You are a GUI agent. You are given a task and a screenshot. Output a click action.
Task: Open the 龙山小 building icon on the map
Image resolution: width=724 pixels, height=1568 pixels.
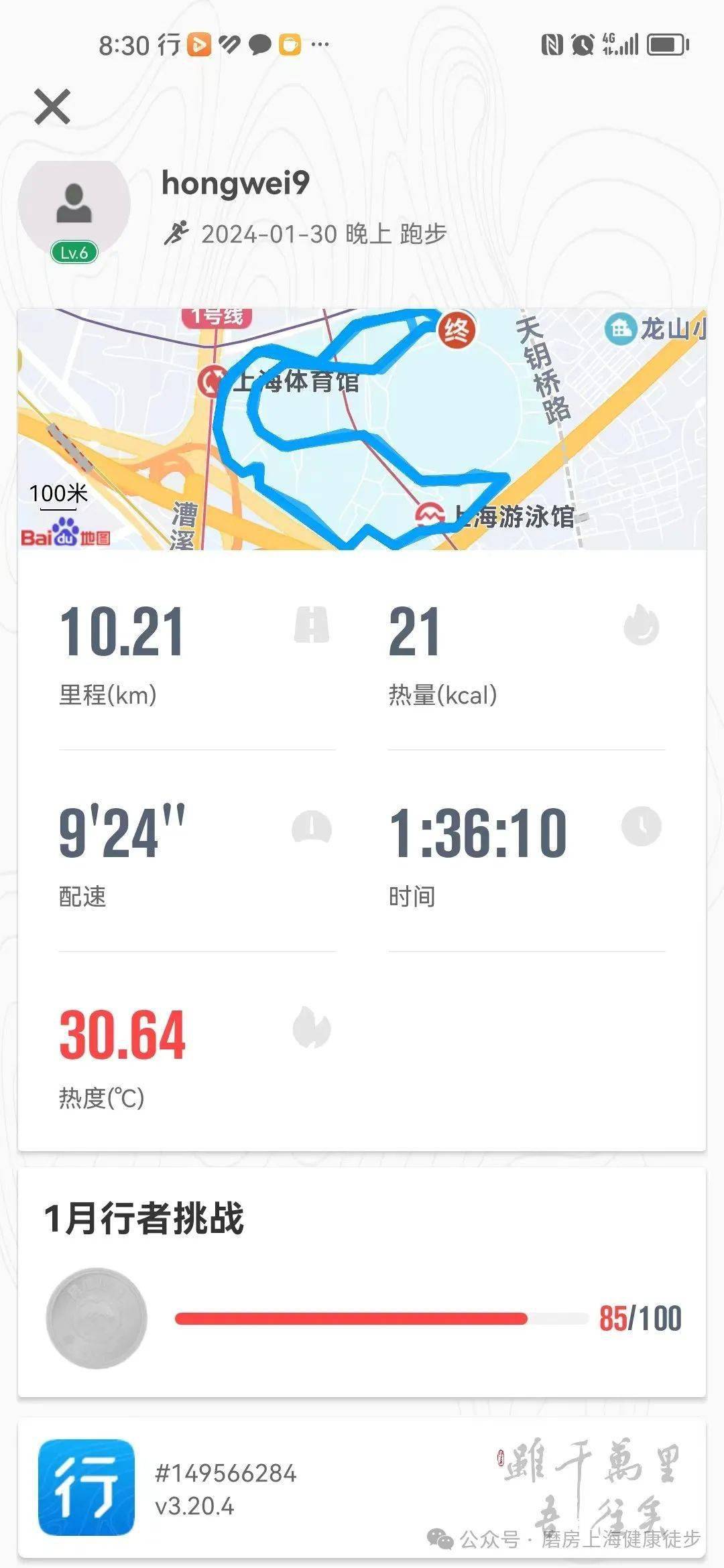coord(621,327)
